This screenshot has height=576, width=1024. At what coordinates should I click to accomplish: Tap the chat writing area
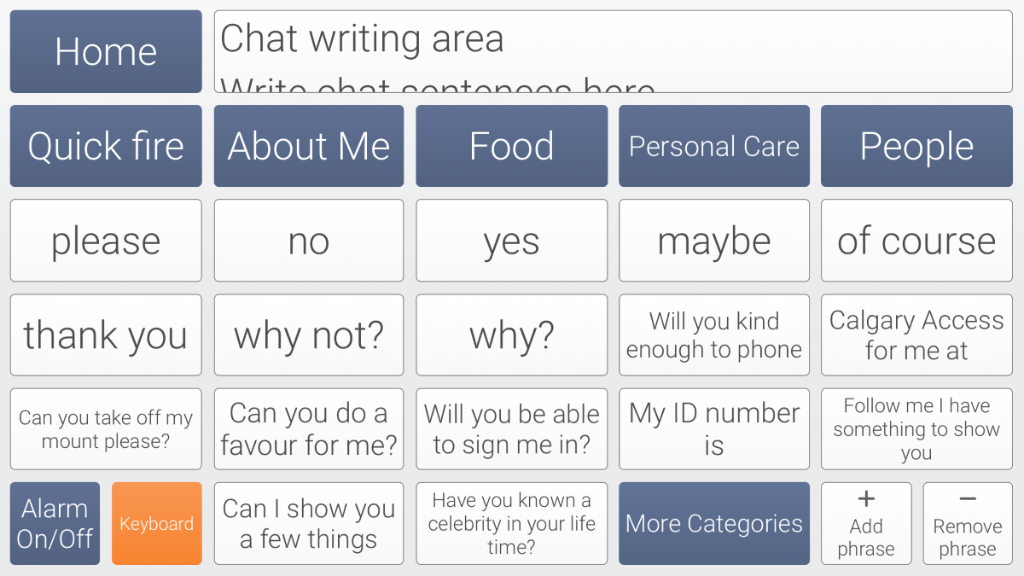click(612, 51)
